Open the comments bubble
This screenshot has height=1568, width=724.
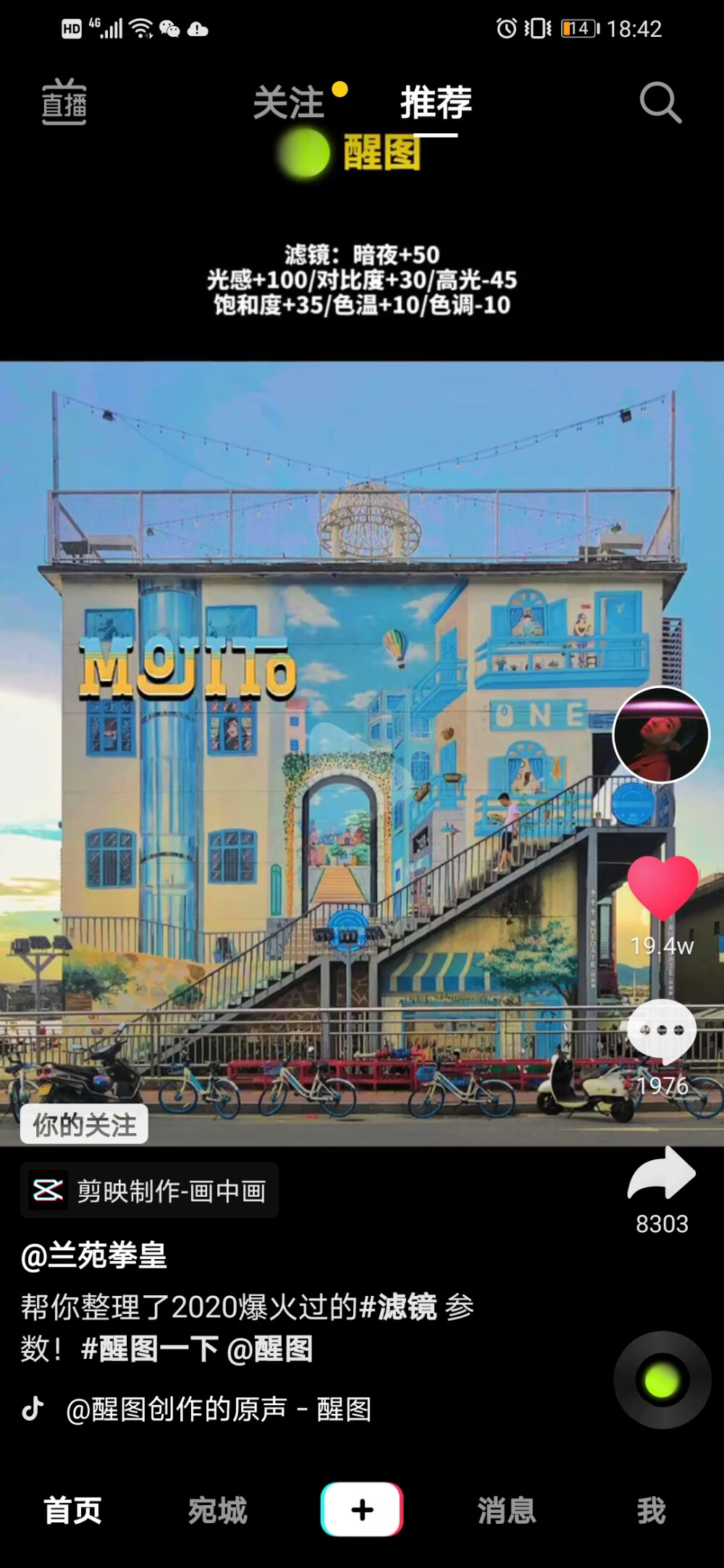[662, 1030]
